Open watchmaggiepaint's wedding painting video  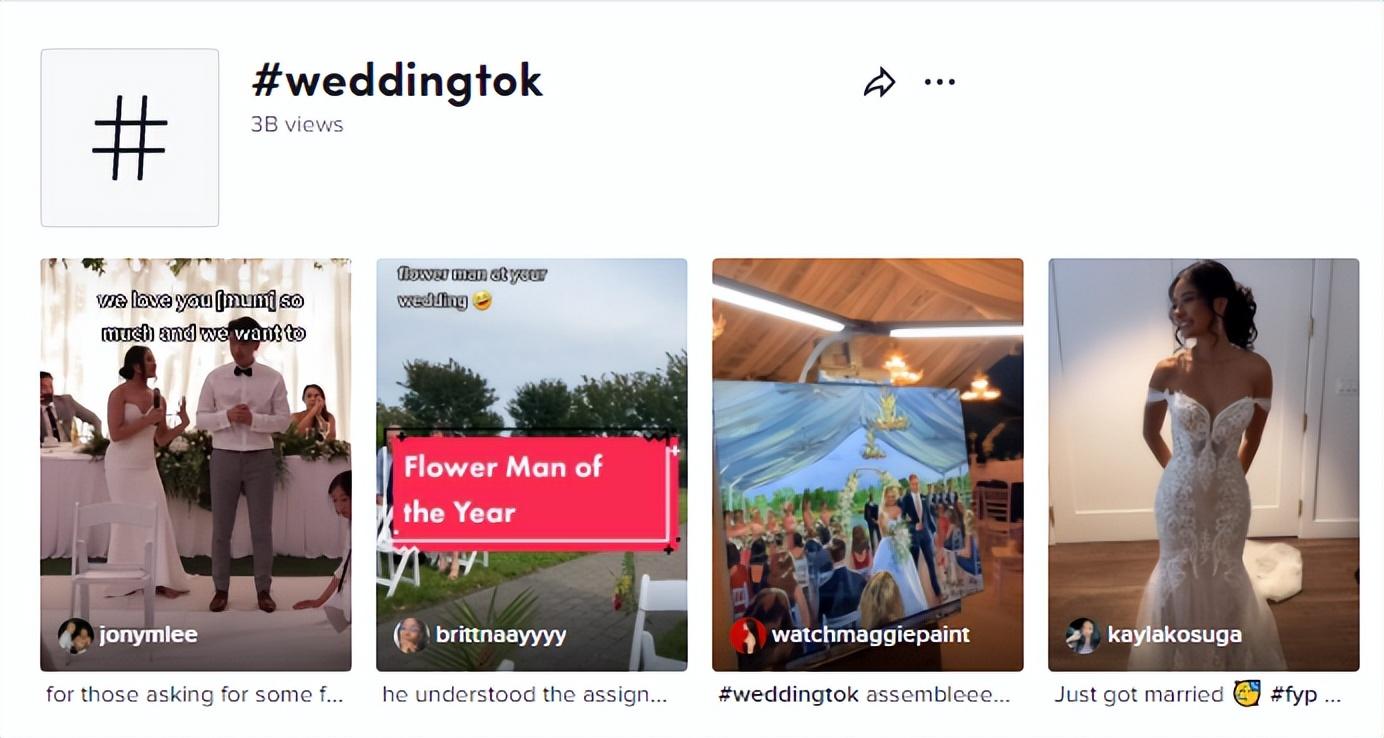tap(867, 464)
